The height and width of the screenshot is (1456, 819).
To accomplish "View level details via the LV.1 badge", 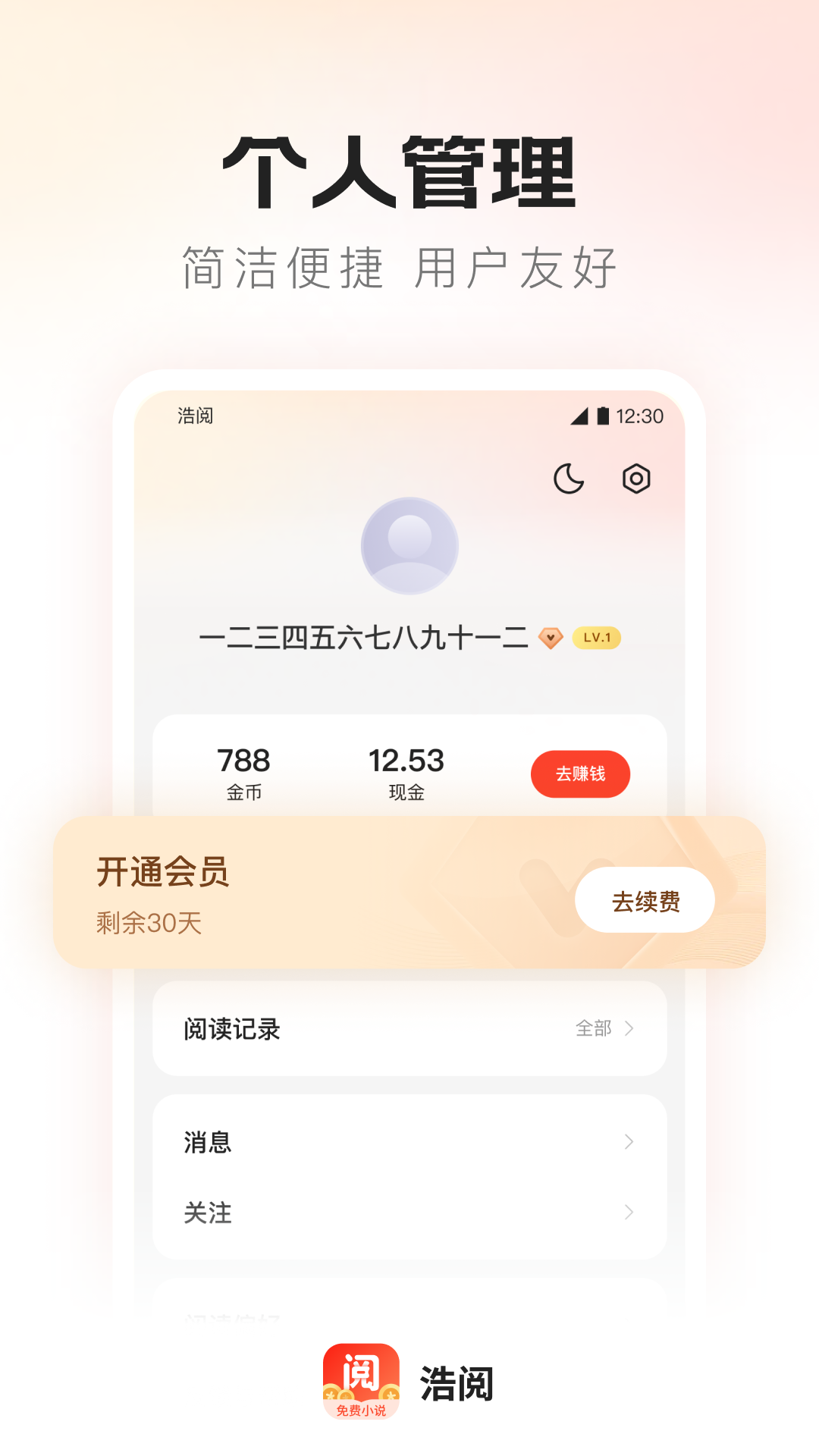I will coord(598,639).
